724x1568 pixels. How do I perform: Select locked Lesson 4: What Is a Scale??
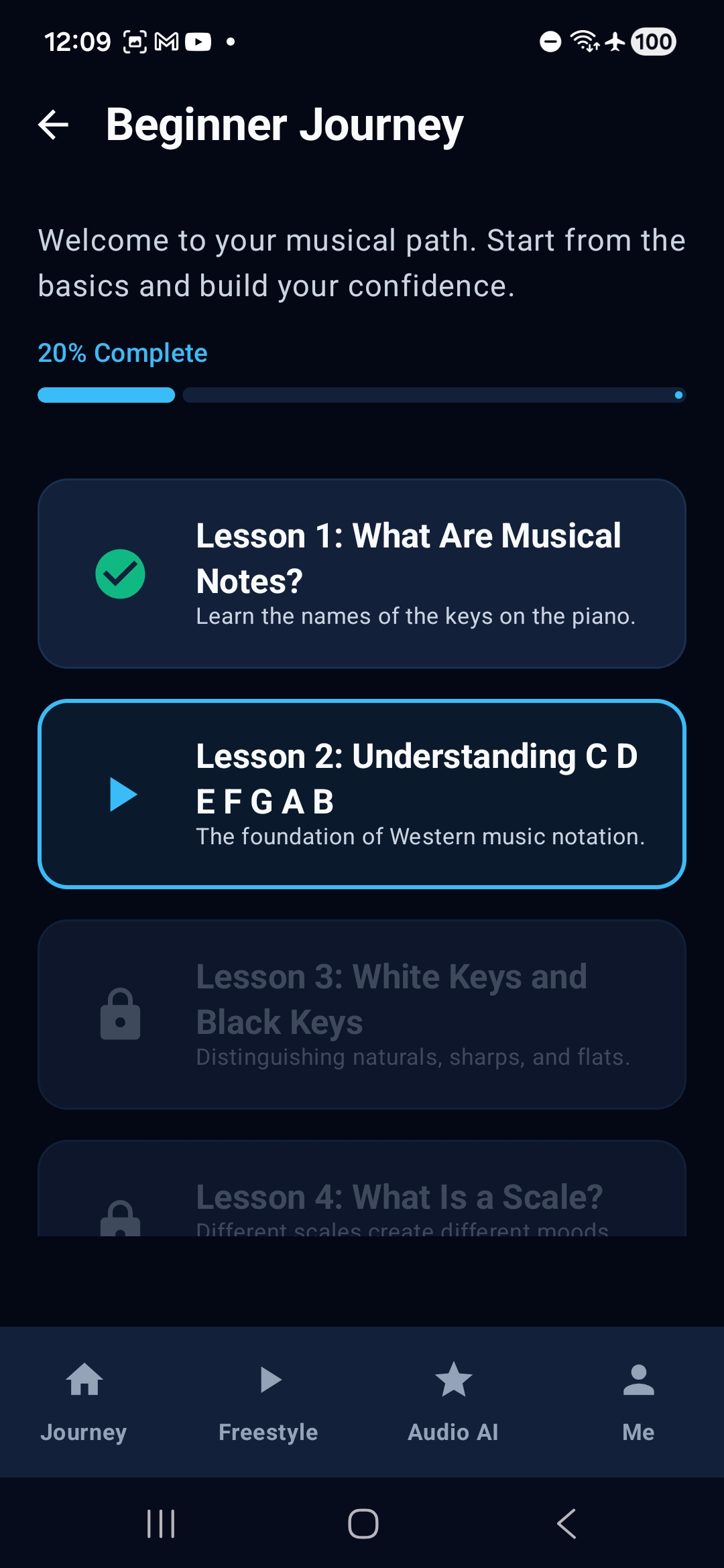tap(362, 1189)
